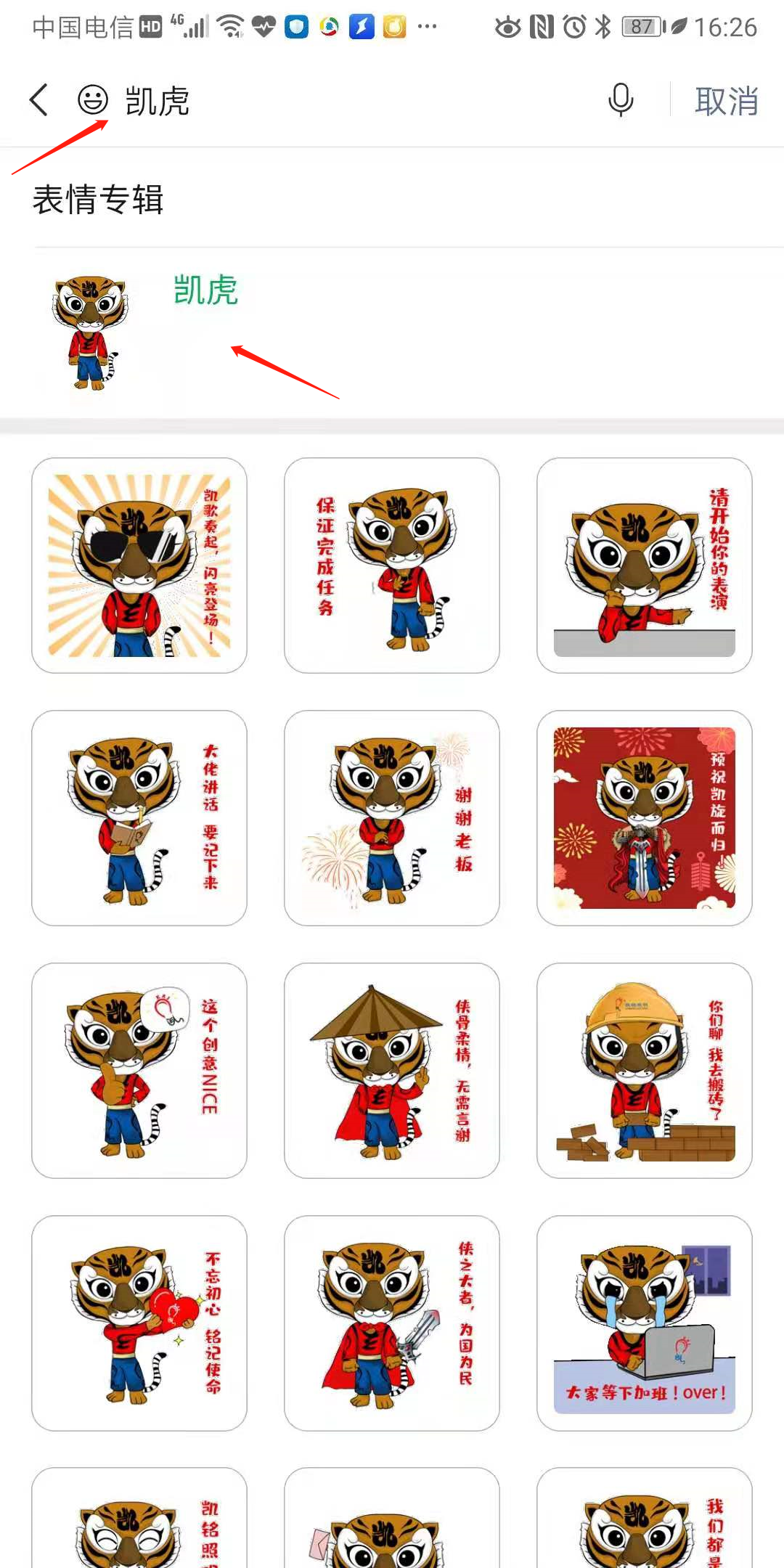The image size is (784, 1568).
Task: Start voice input with the microphone icon
Action: pos(621,100)
